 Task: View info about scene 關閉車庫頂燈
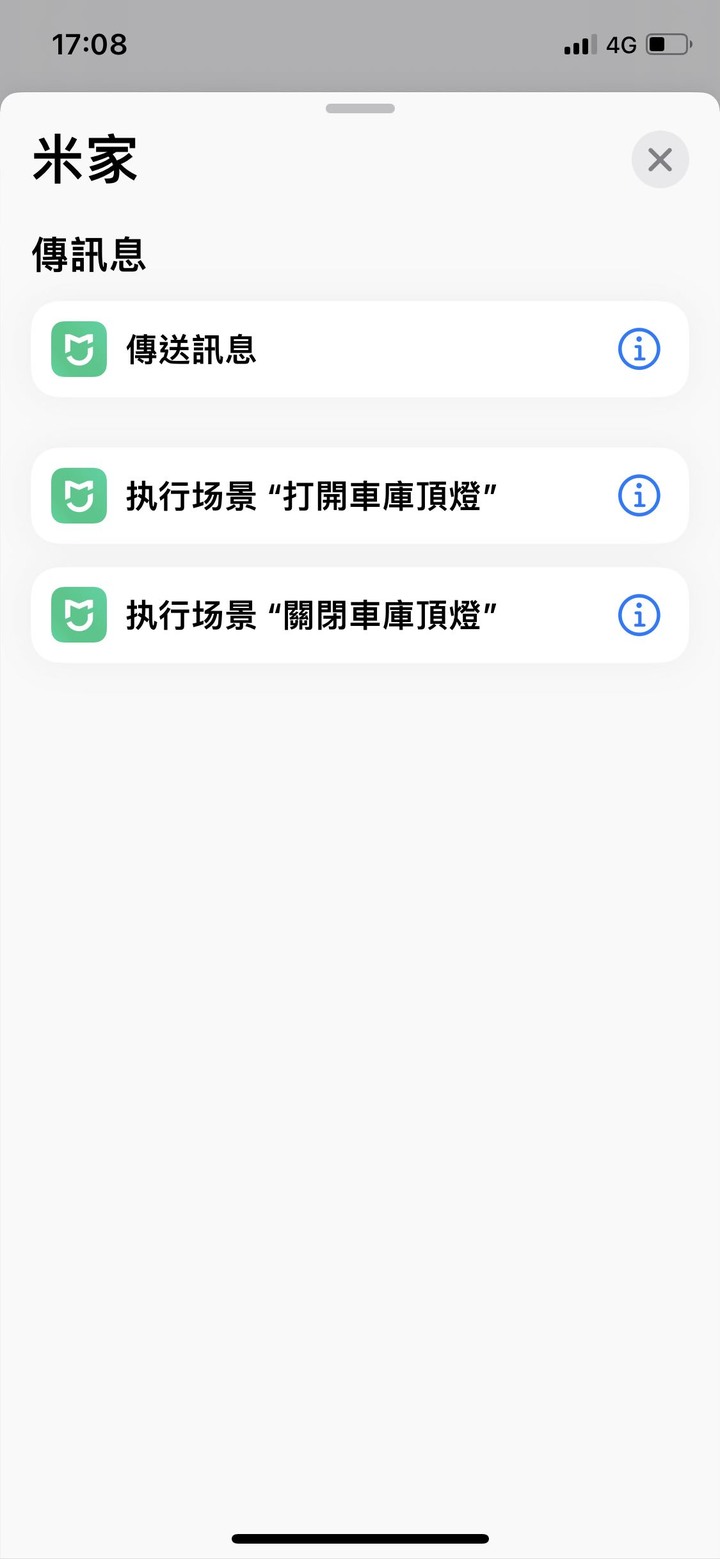point(638,615)
